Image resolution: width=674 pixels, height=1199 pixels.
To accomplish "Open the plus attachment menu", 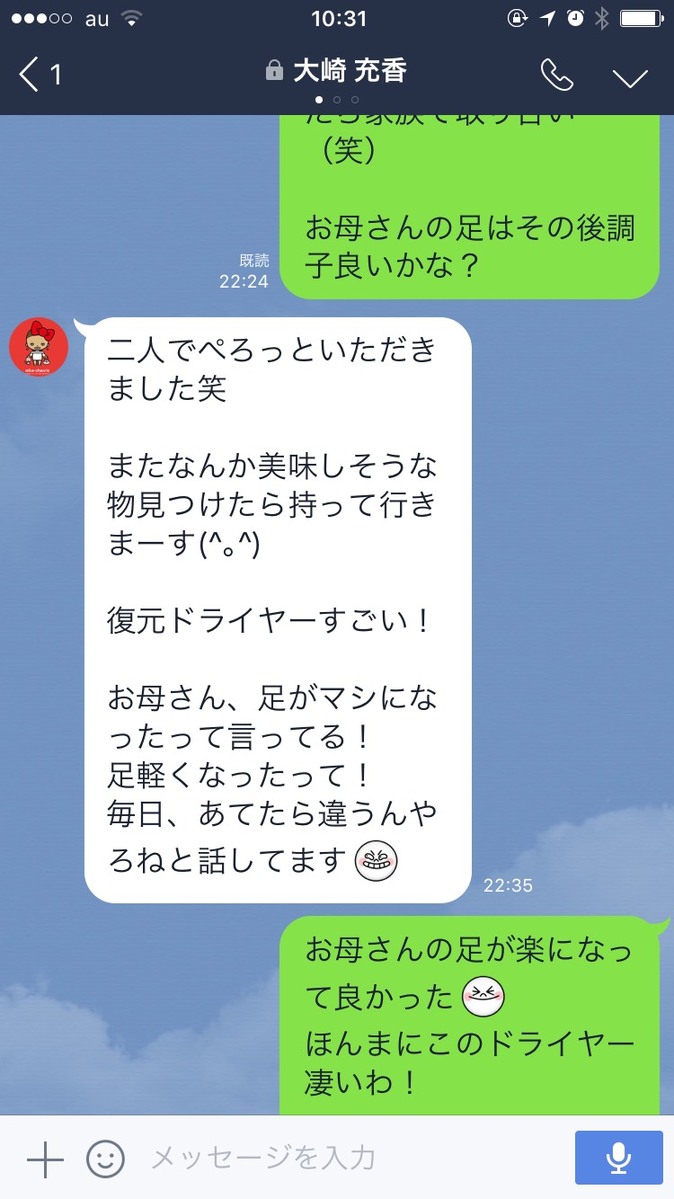I will coord(45,1159).
